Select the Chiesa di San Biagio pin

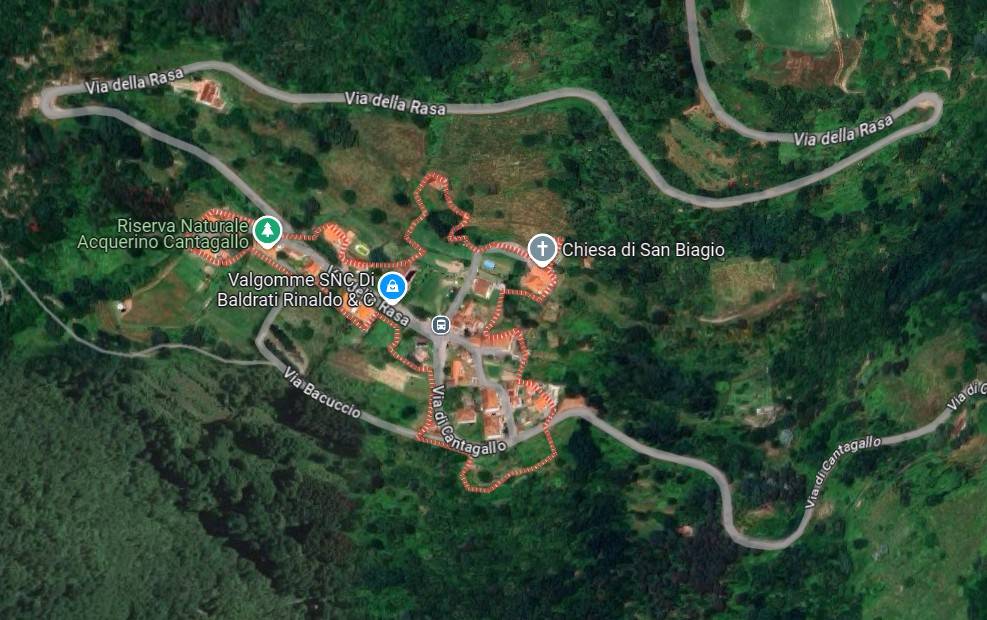tap(541, 248)
